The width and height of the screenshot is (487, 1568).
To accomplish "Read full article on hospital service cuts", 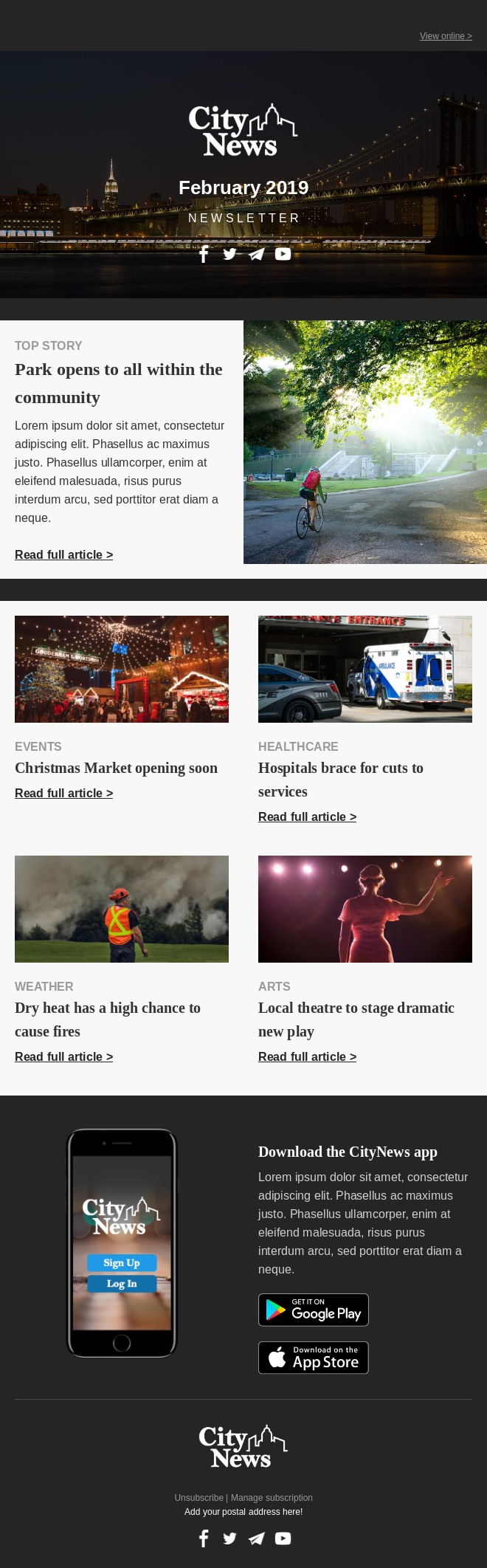I will click(307, 816).
